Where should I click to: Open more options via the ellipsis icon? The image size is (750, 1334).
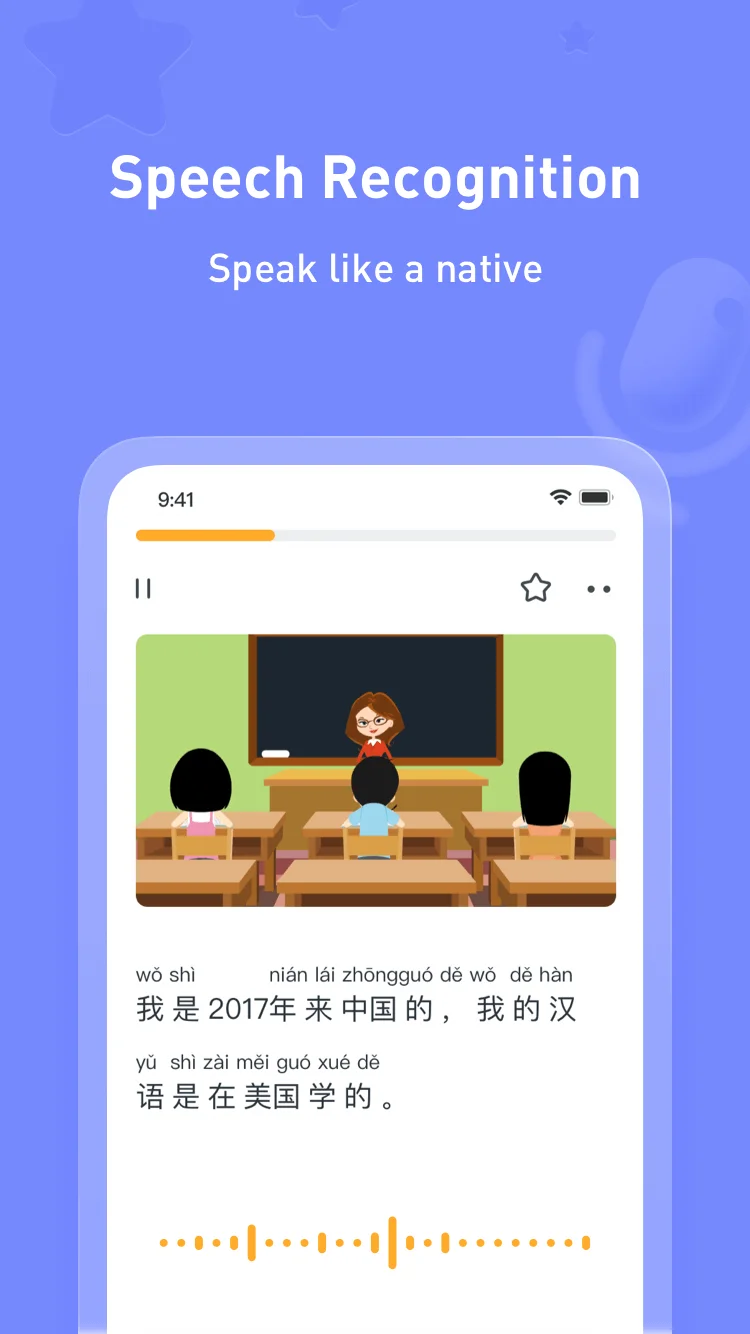[x=600, y=589]
